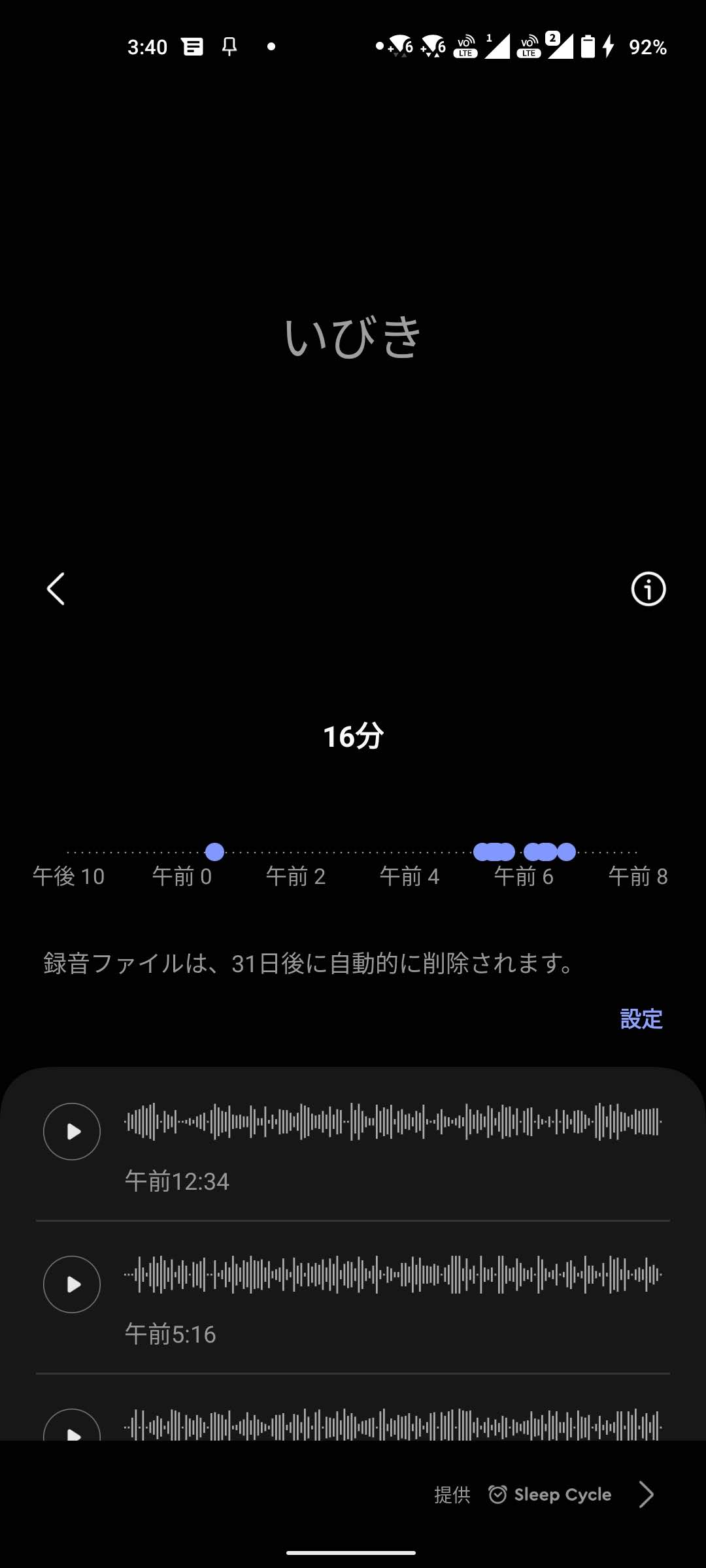Play the 午前12:34 snoring recording
Screen dimensions: 706x1568
pyautogui.click(x=72, y=1132)
